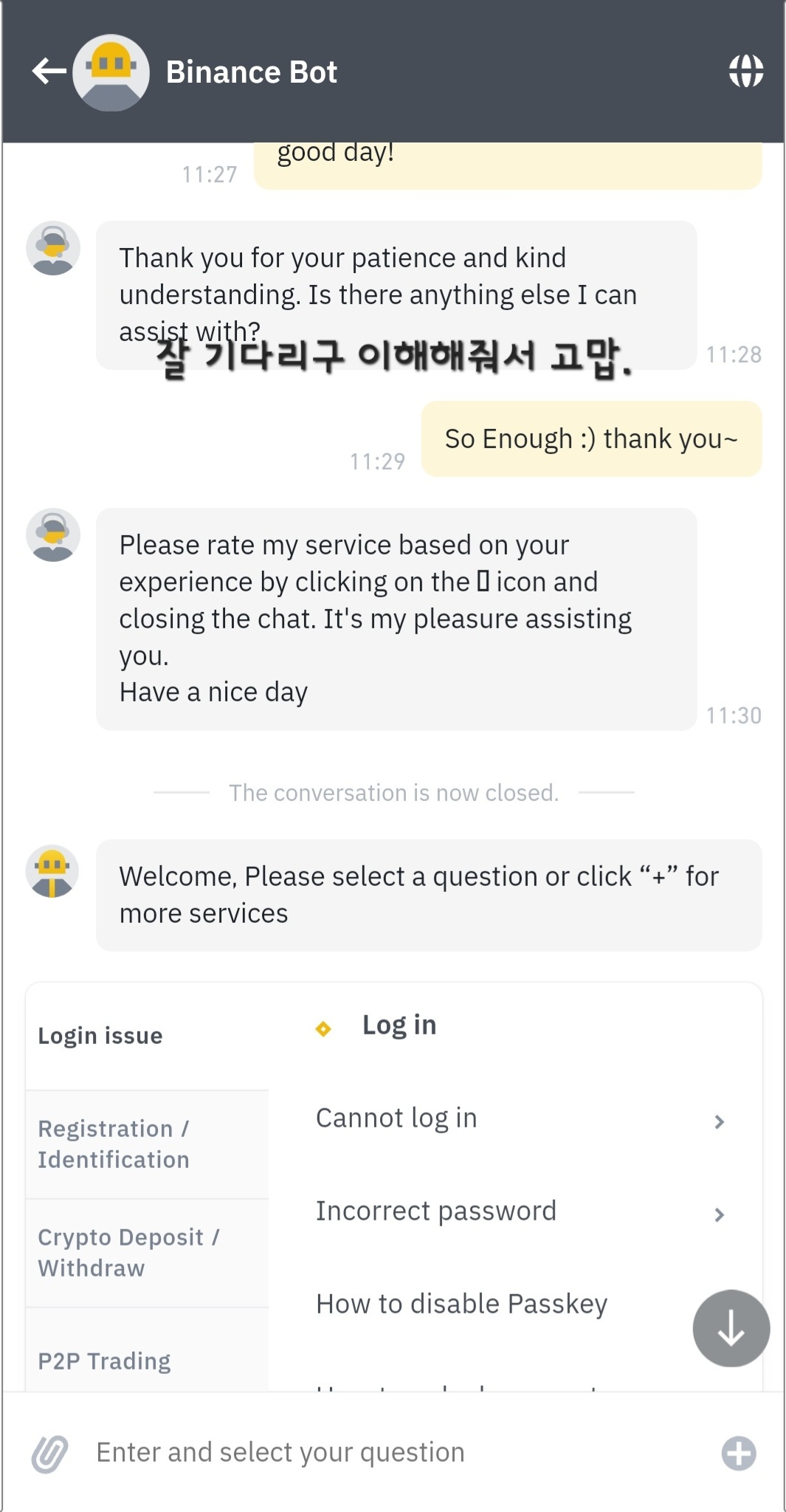Screen dimensions: 786x1512
Task: Click the 11:30 timestamp on the rating message
Action: point(734,715)
